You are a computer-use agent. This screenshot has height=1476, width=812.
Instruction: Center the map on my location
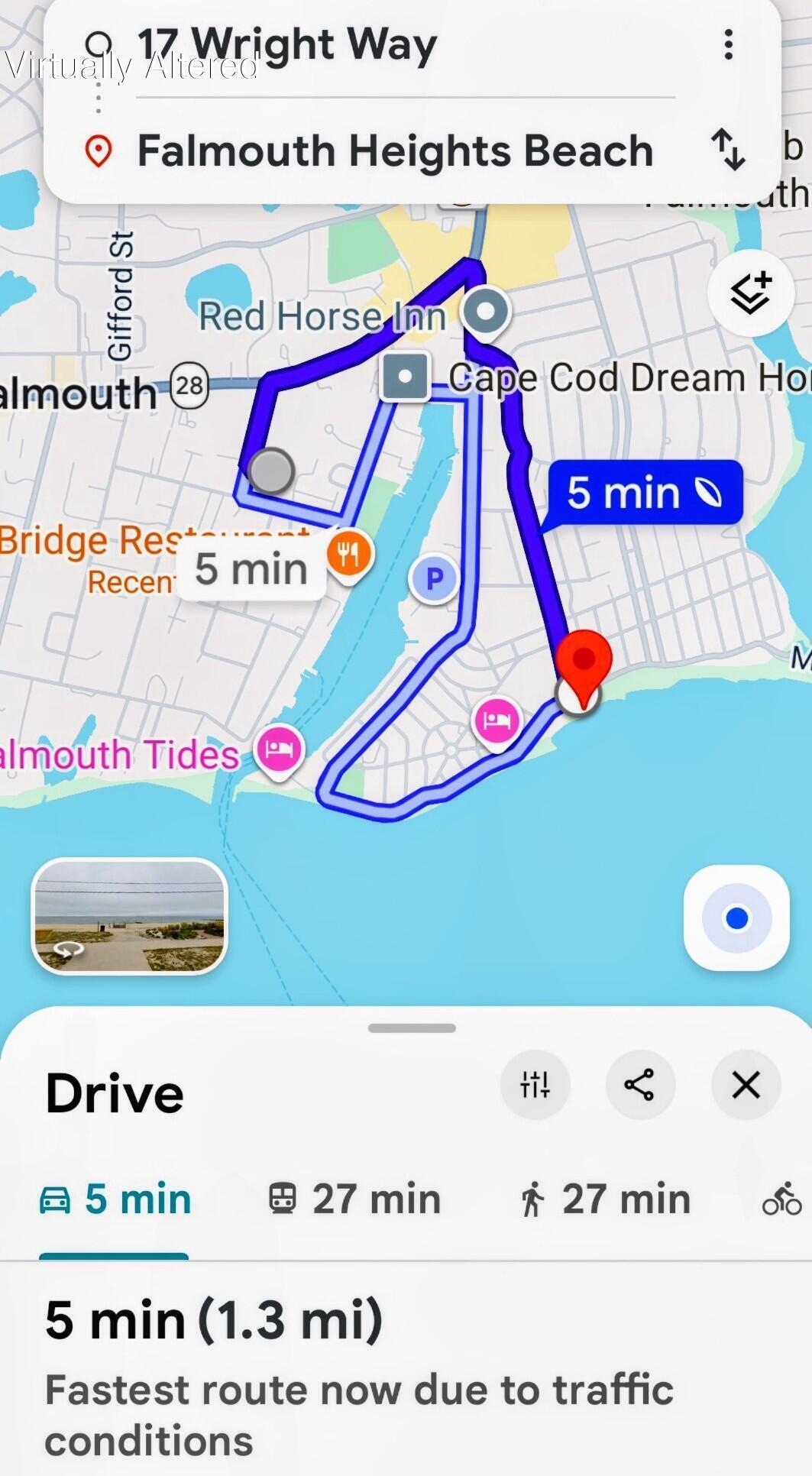pos(736,918)
